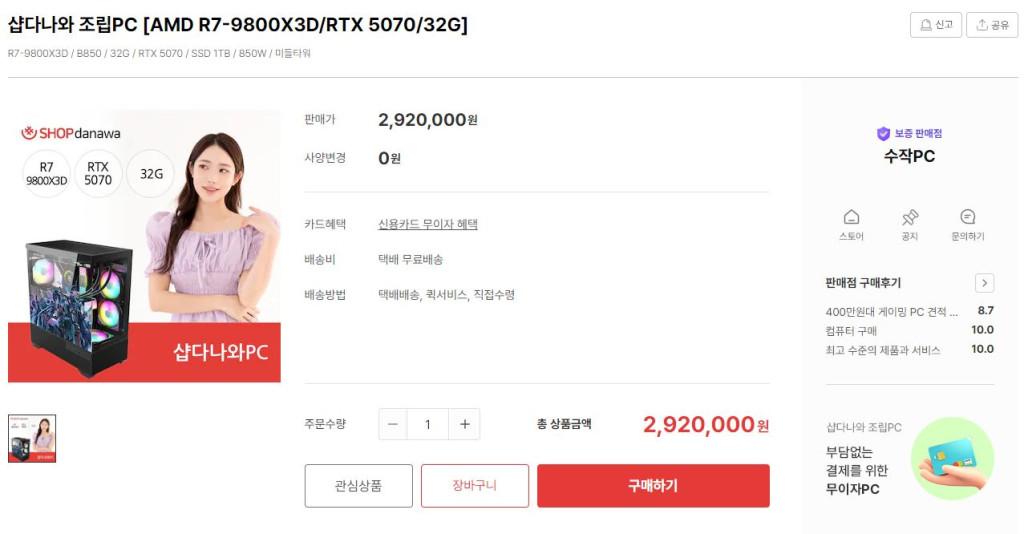
Task: Edit the order quantity field
Action: coord(428,424)
